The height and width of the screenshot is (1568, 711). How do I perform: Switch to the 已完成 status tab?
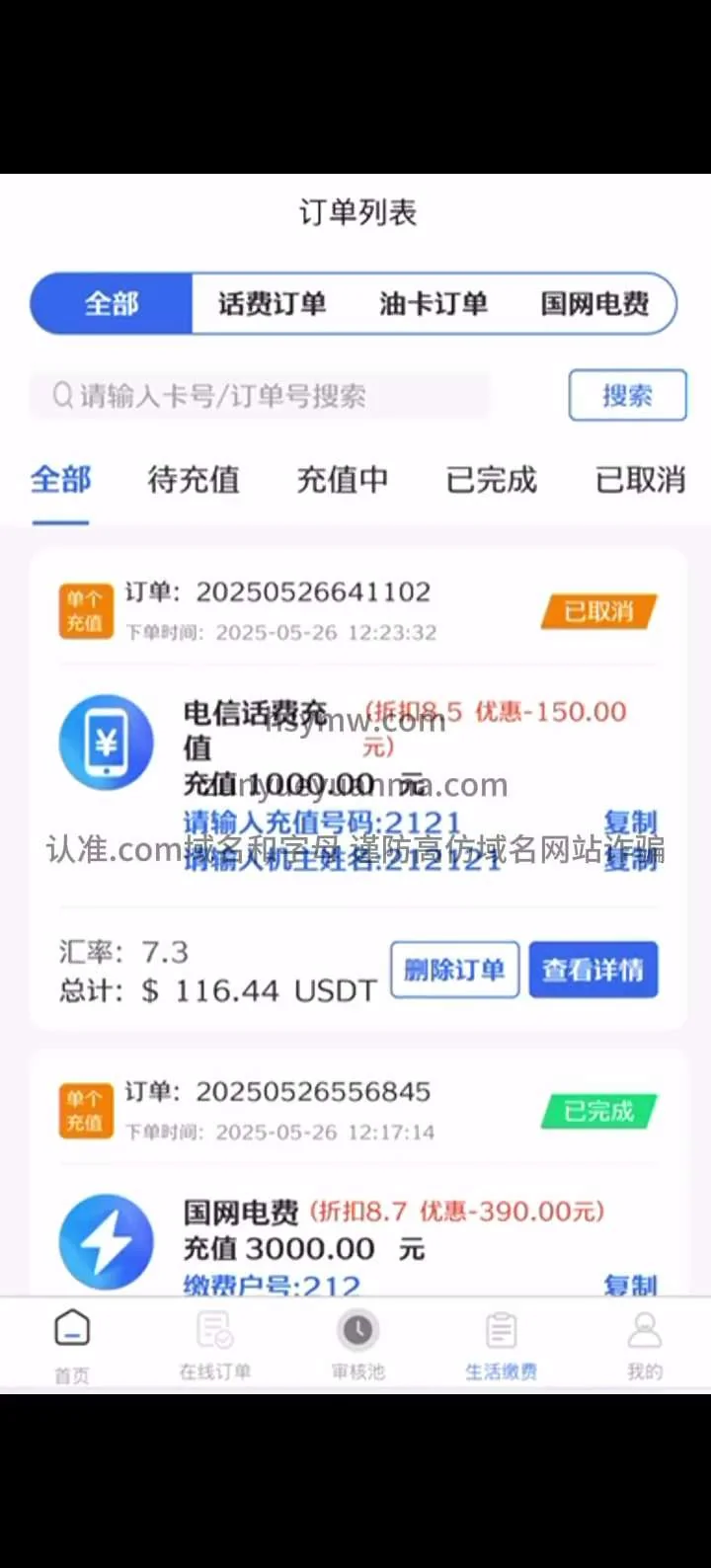tap(492, 480)
